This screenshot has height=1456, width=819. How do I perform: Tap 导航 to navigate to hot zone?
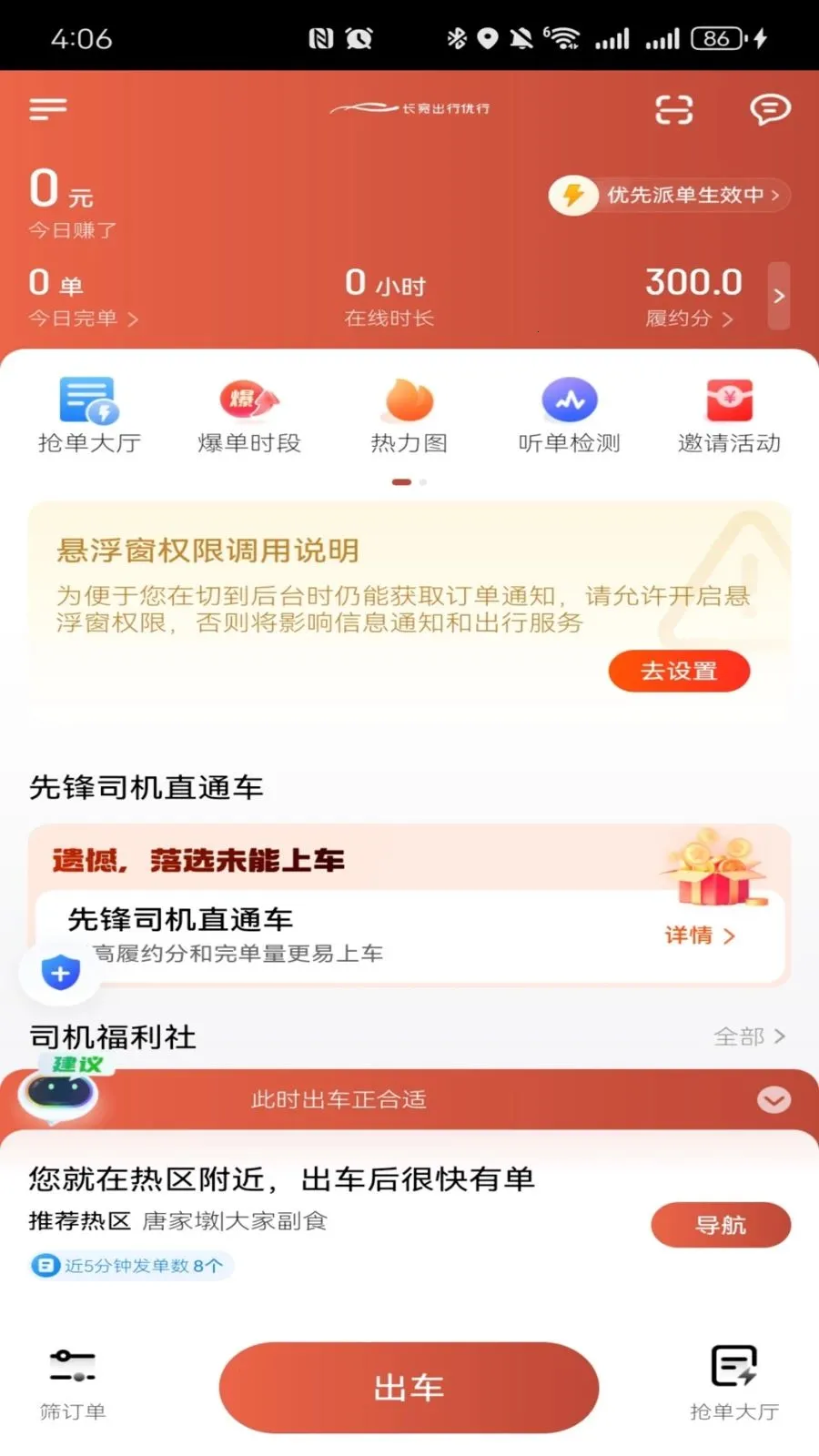coord(721,1224)
